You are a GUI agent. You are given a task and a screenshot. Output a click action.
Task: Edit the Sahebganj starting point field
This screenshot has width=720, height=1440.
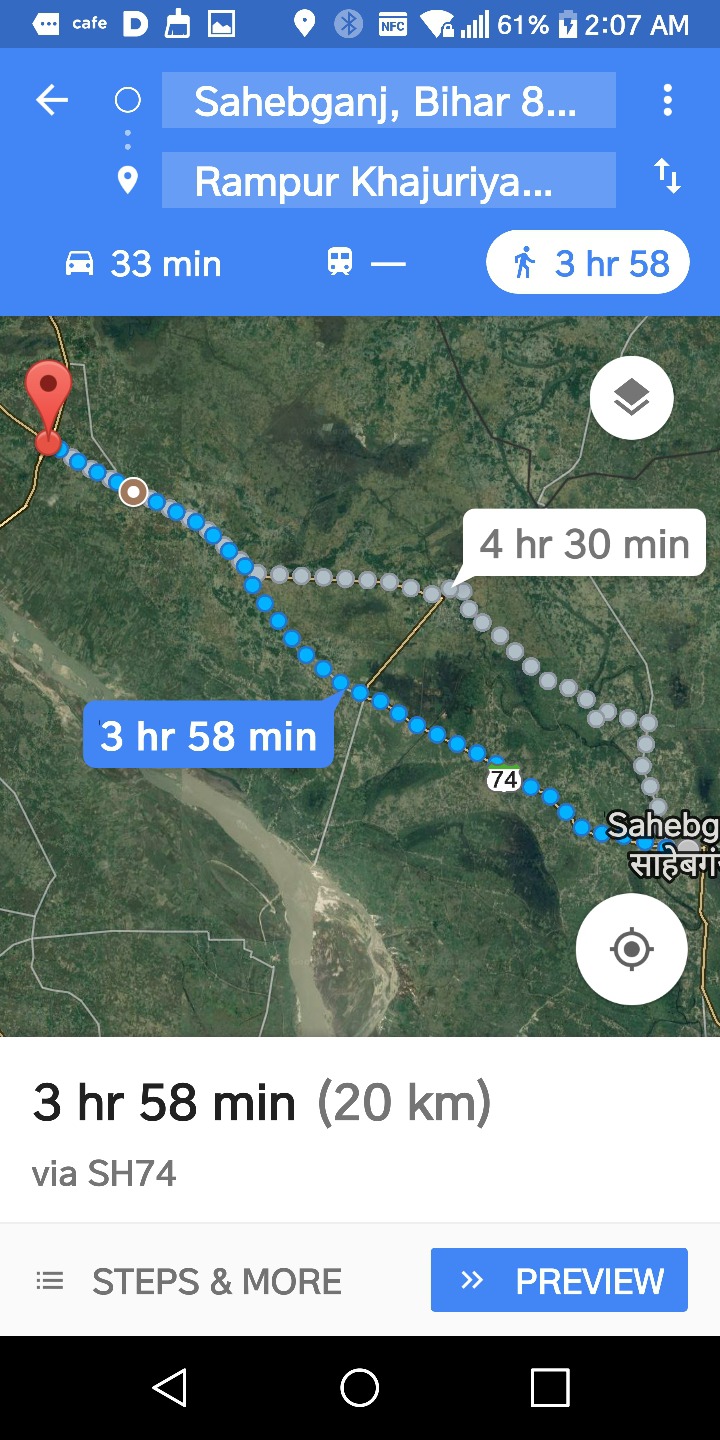point(388,101)
